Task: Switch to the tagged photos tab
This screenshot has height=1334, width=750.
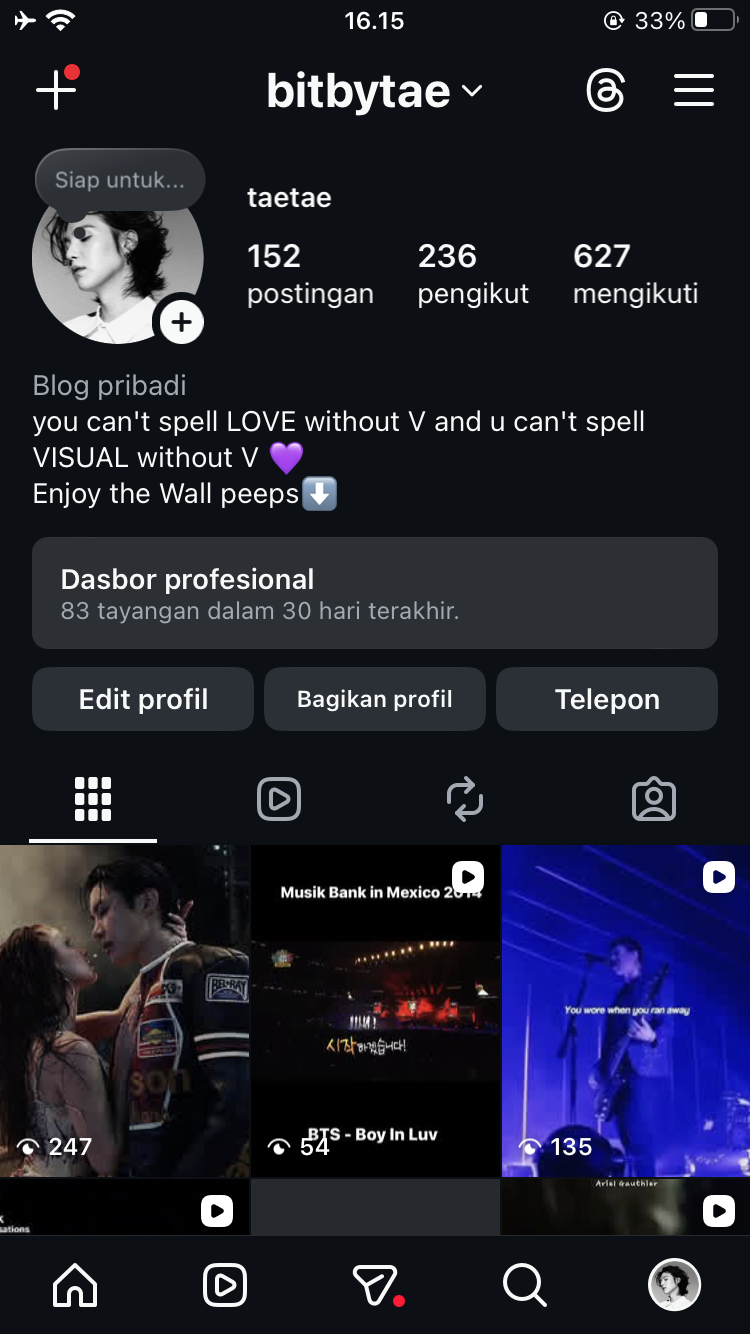Action: click(x=654, y=799)
